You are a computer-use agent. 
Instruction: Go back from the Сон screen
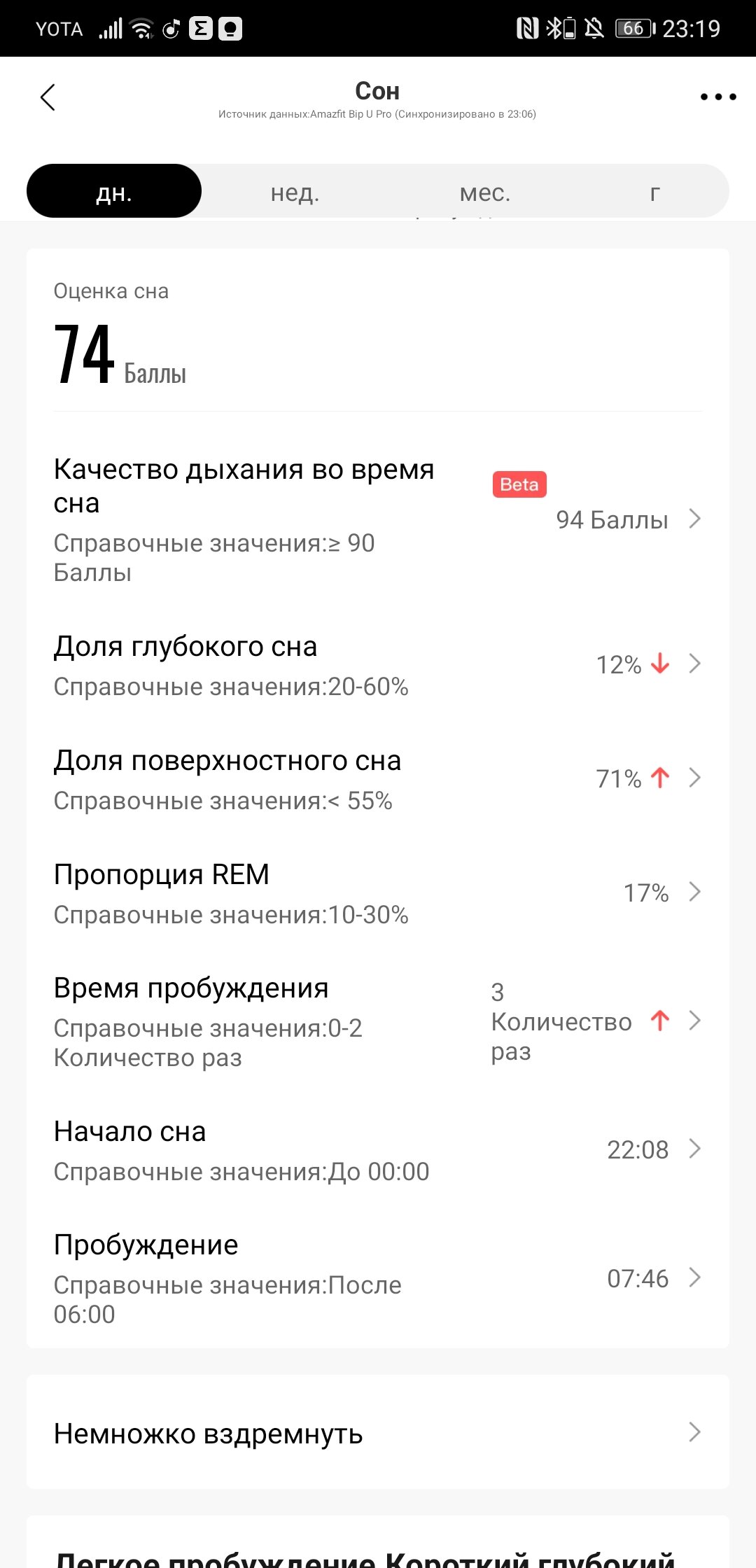[48, 97]
